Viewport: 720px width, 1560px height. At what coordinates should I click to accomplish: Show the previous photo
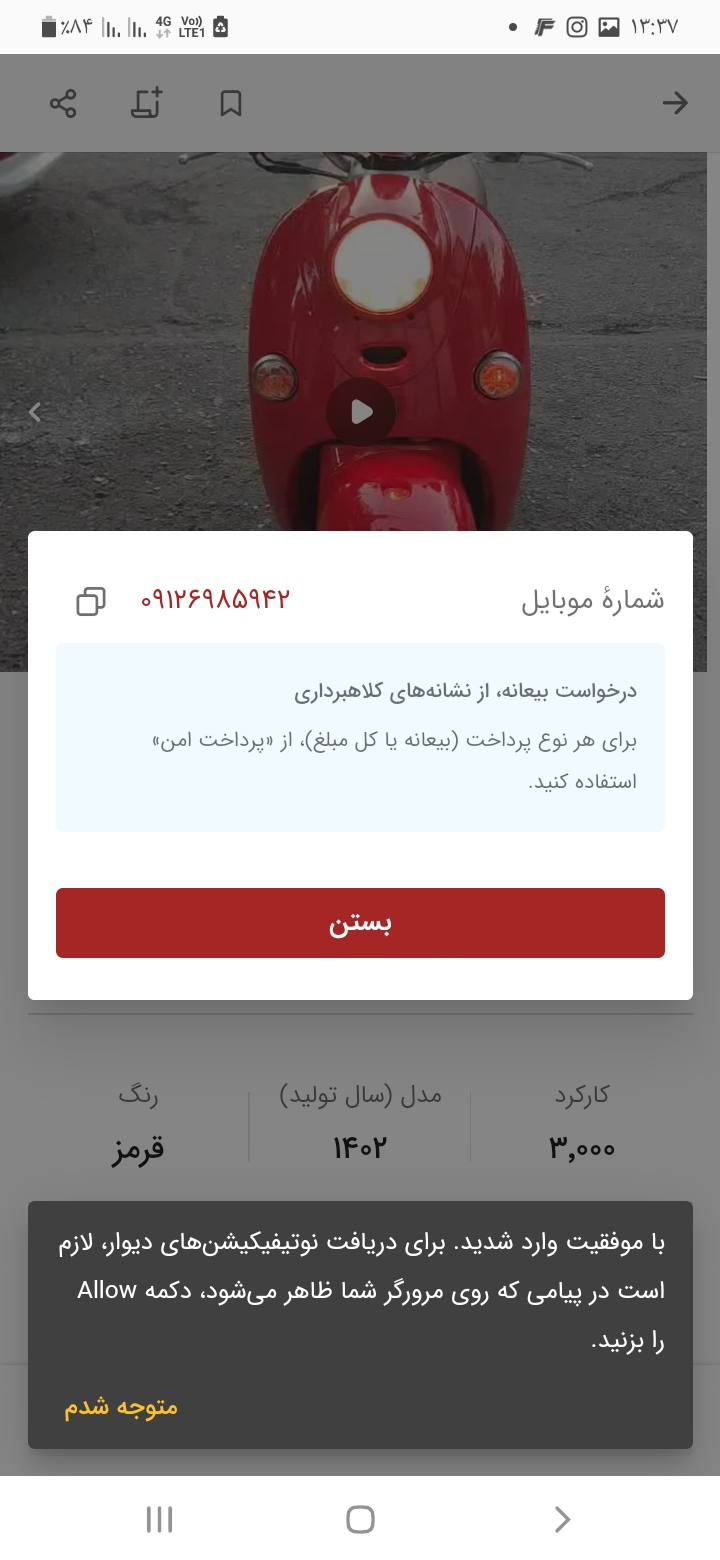(35, 412)
